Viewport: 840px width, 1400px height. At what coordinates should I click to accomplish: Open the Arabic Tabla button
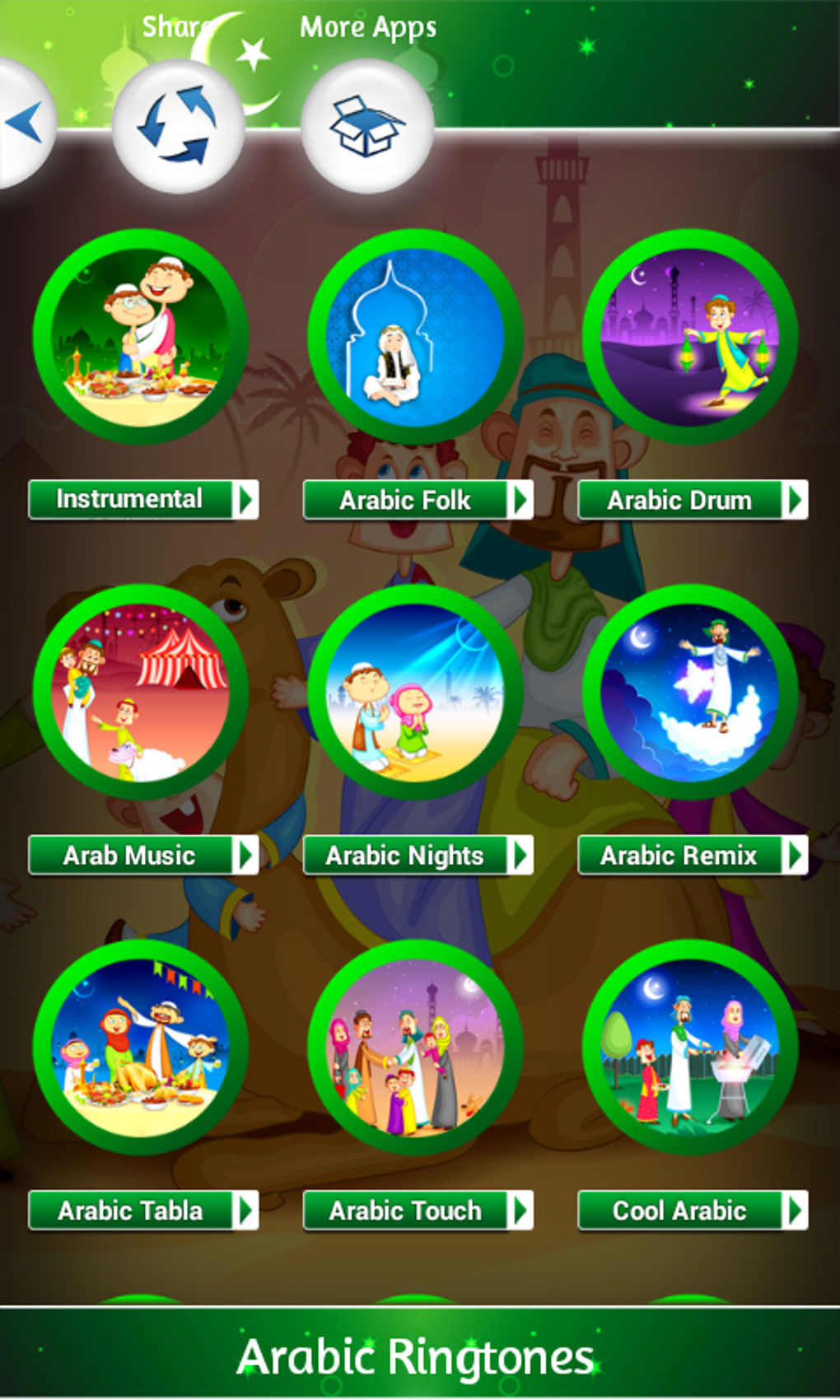(142, 1210)
